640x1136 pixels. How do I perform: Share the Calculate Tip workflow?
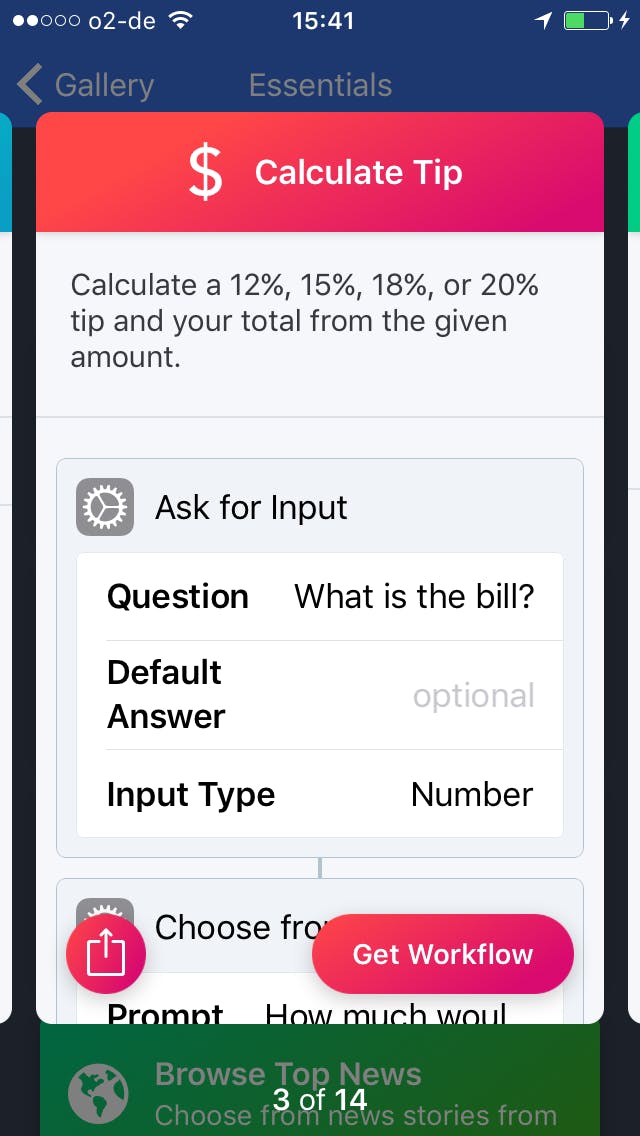106,955
